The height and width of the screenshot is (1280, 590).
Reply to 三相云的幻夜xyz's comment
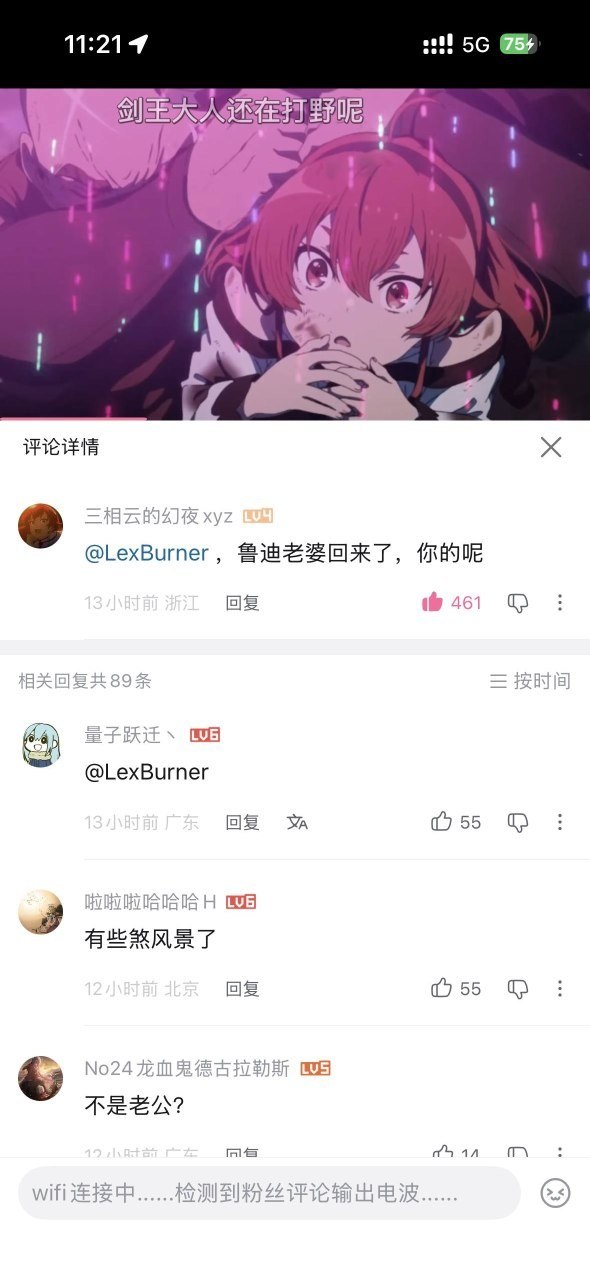[242, 603]
